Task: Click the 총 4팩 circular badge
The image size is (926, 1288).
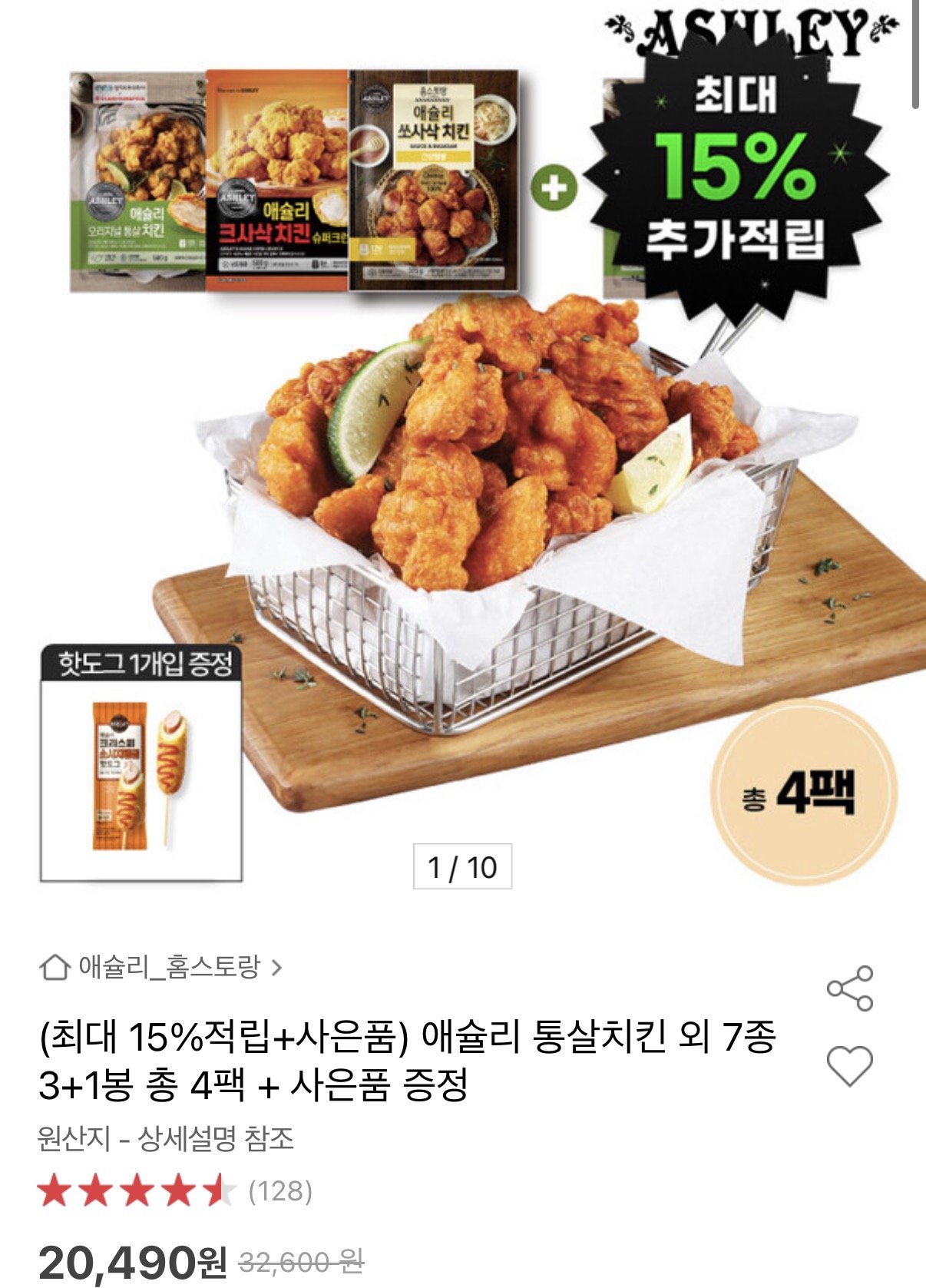Action: tap(801, 794)
